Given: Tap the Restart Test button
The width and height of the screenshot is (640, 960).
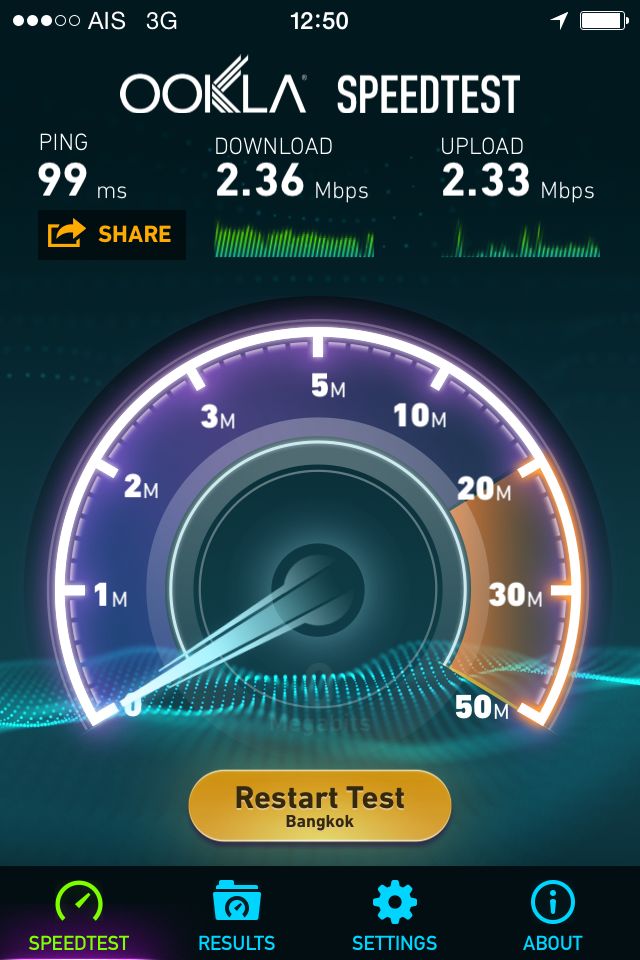Looking at the screenshot, I should pyautogui.click(x=320, y=805).
